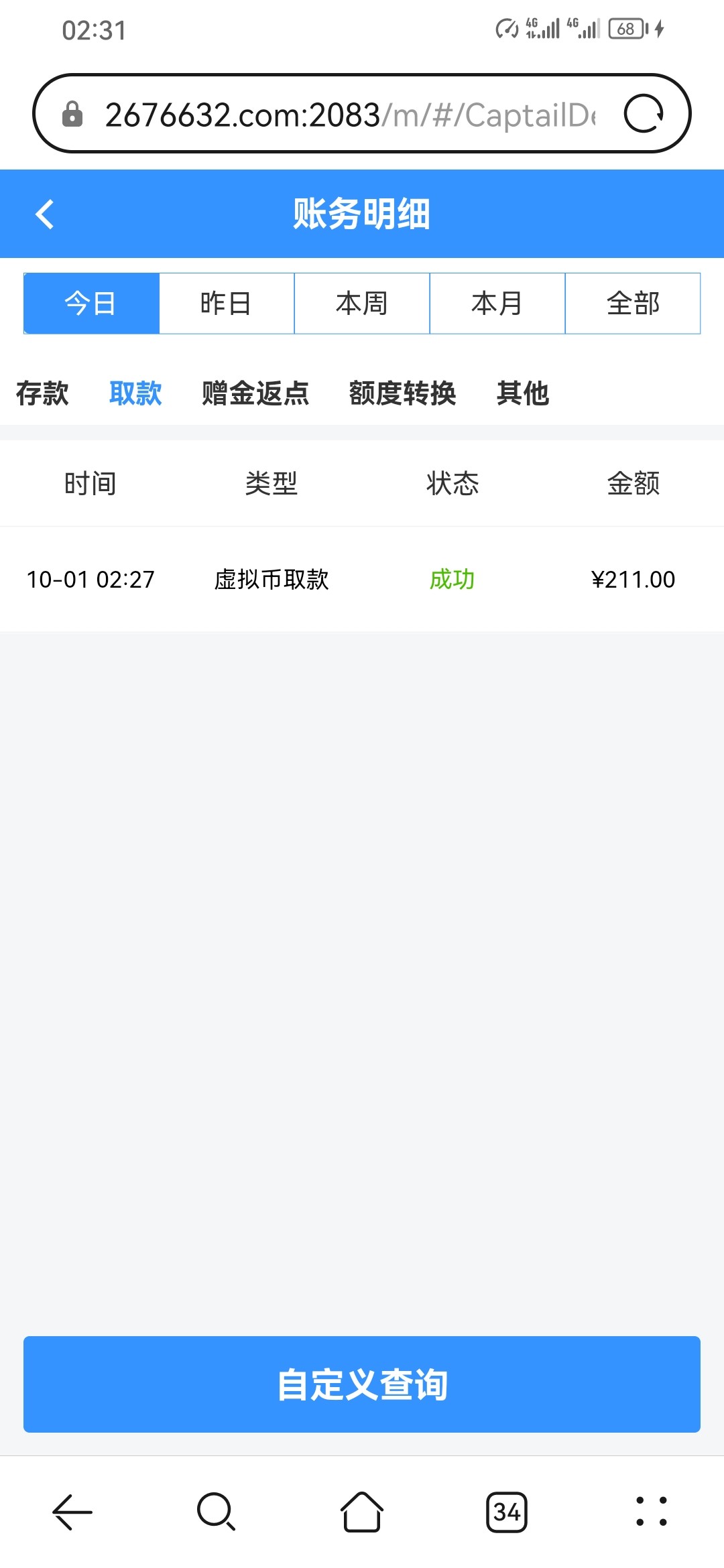Open the browser's four-dot menu
The image size is (724, 1568).
coord(651,1512)
